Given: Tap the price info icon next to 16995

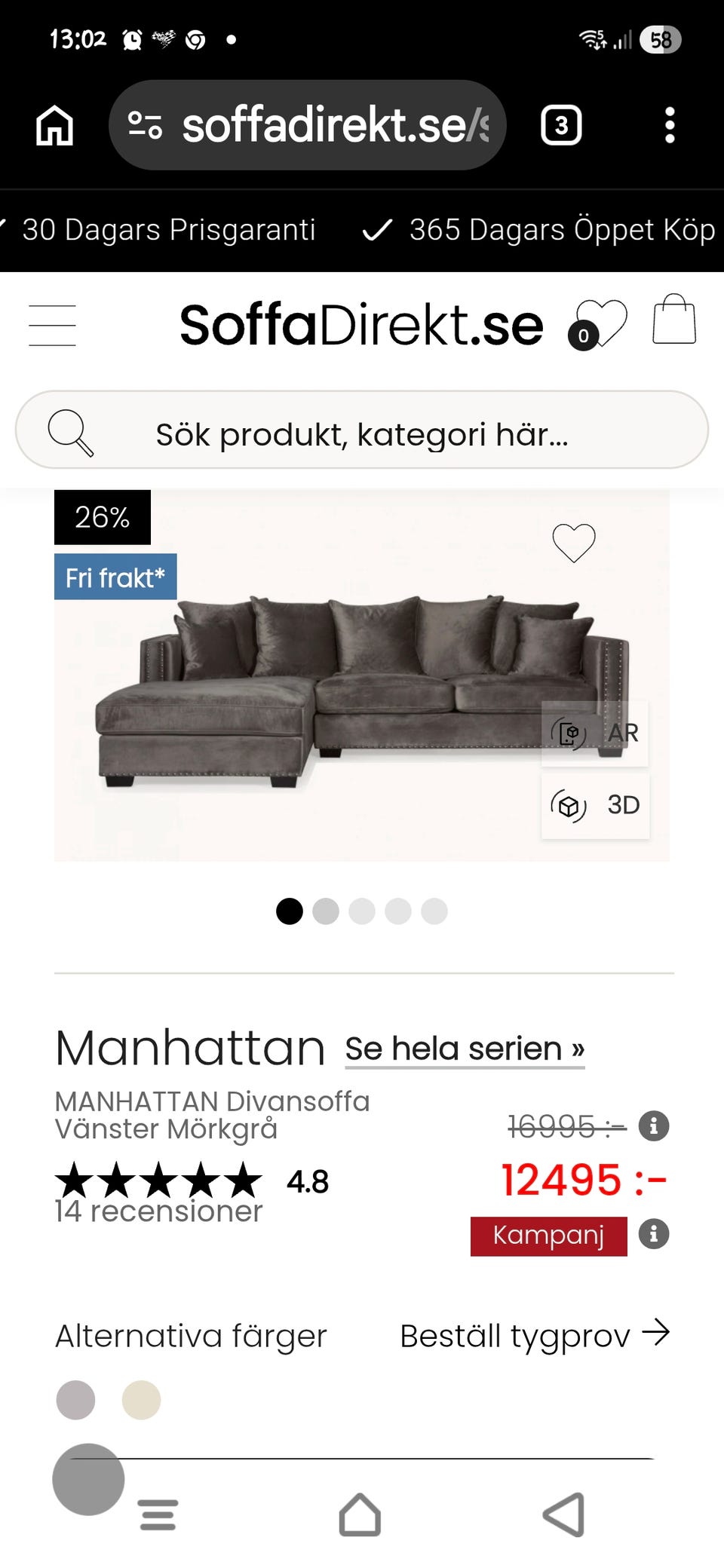Looking at the screenshot, I should [x=654, y=1127].
